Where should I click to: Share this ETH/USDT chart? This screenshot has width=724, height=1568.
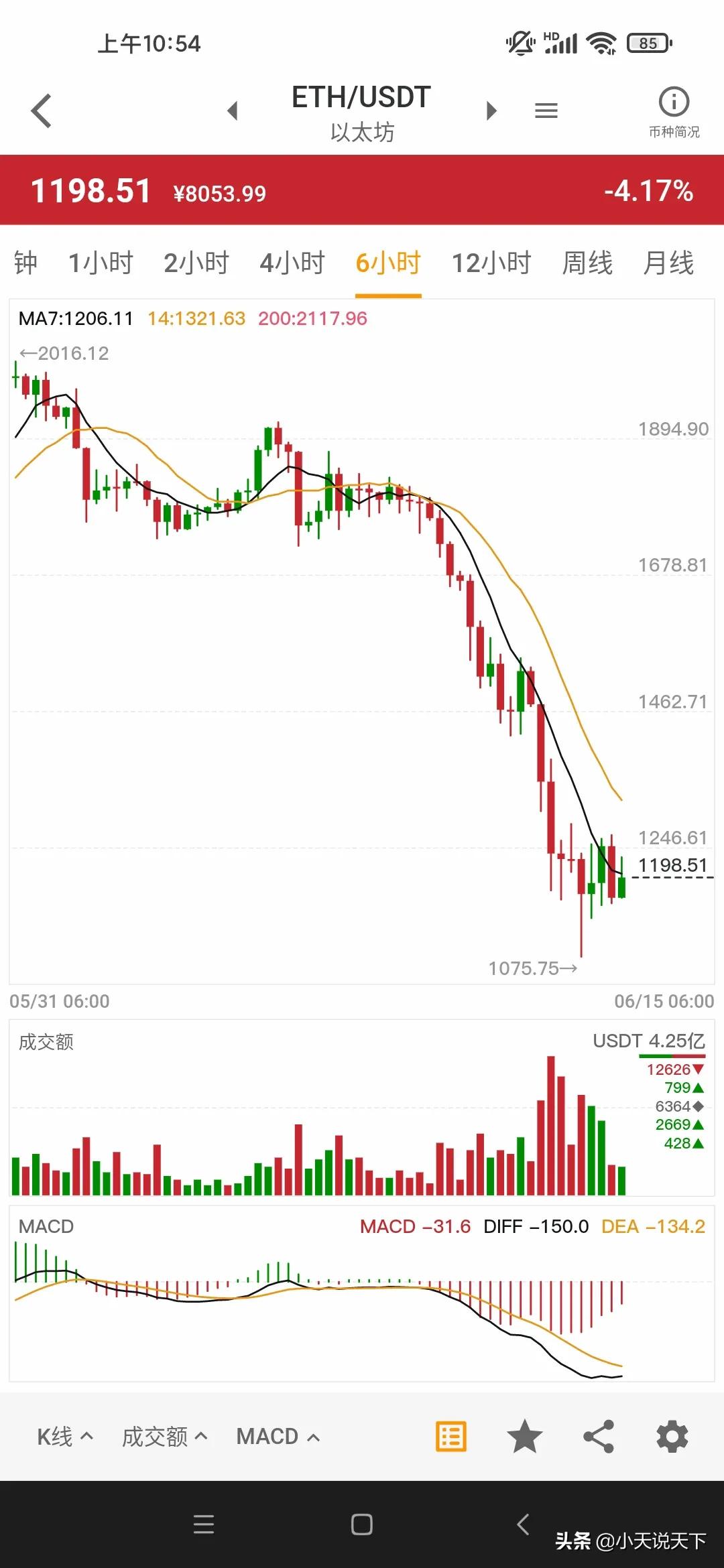click(x=599, y=1437)
